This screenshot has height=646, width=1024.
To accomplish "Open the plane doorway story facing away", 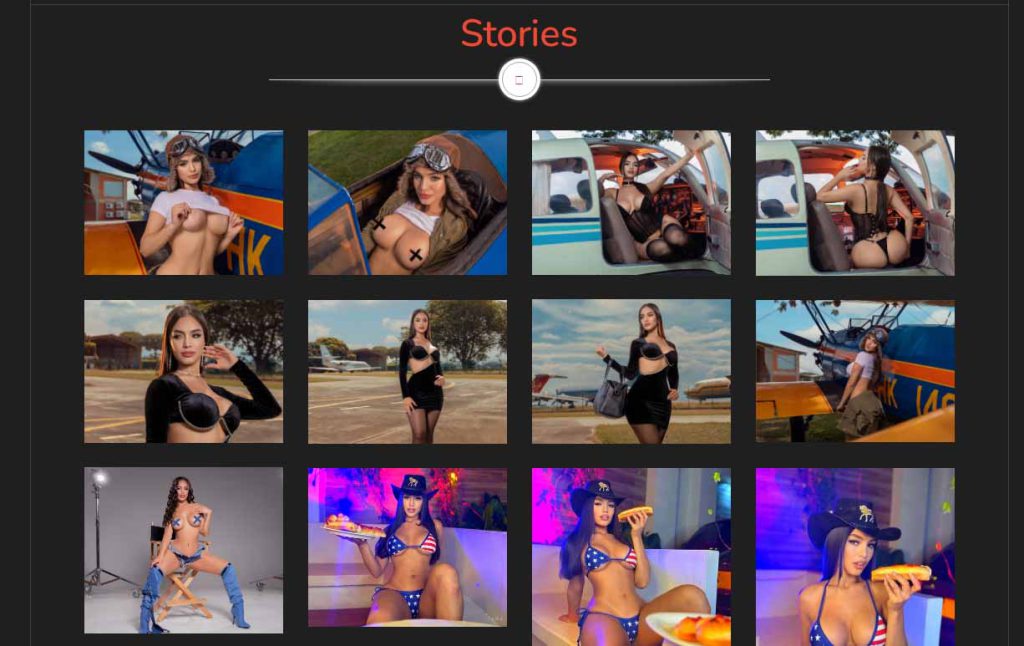I will [855, 202].
